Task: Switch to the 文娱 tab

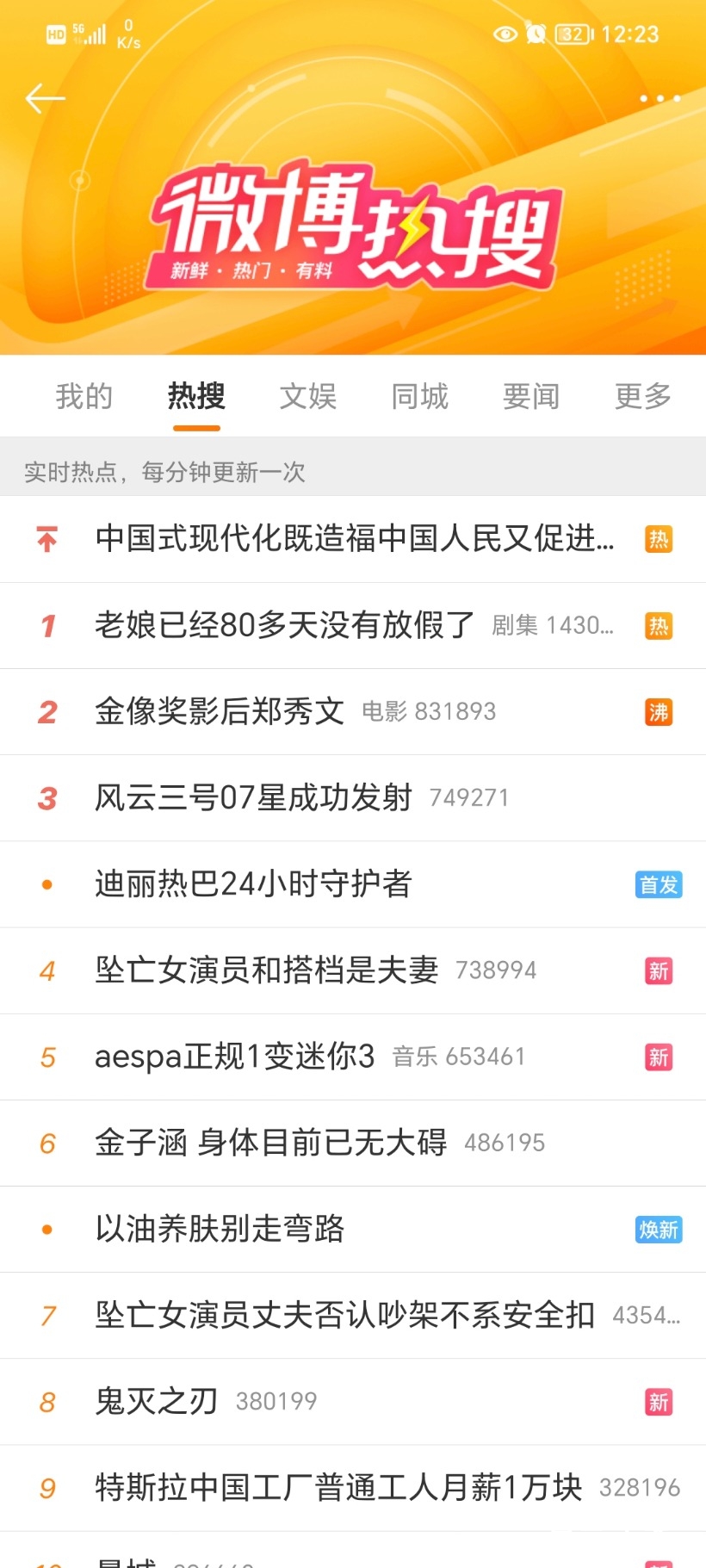Action: (x=308, y=396)
